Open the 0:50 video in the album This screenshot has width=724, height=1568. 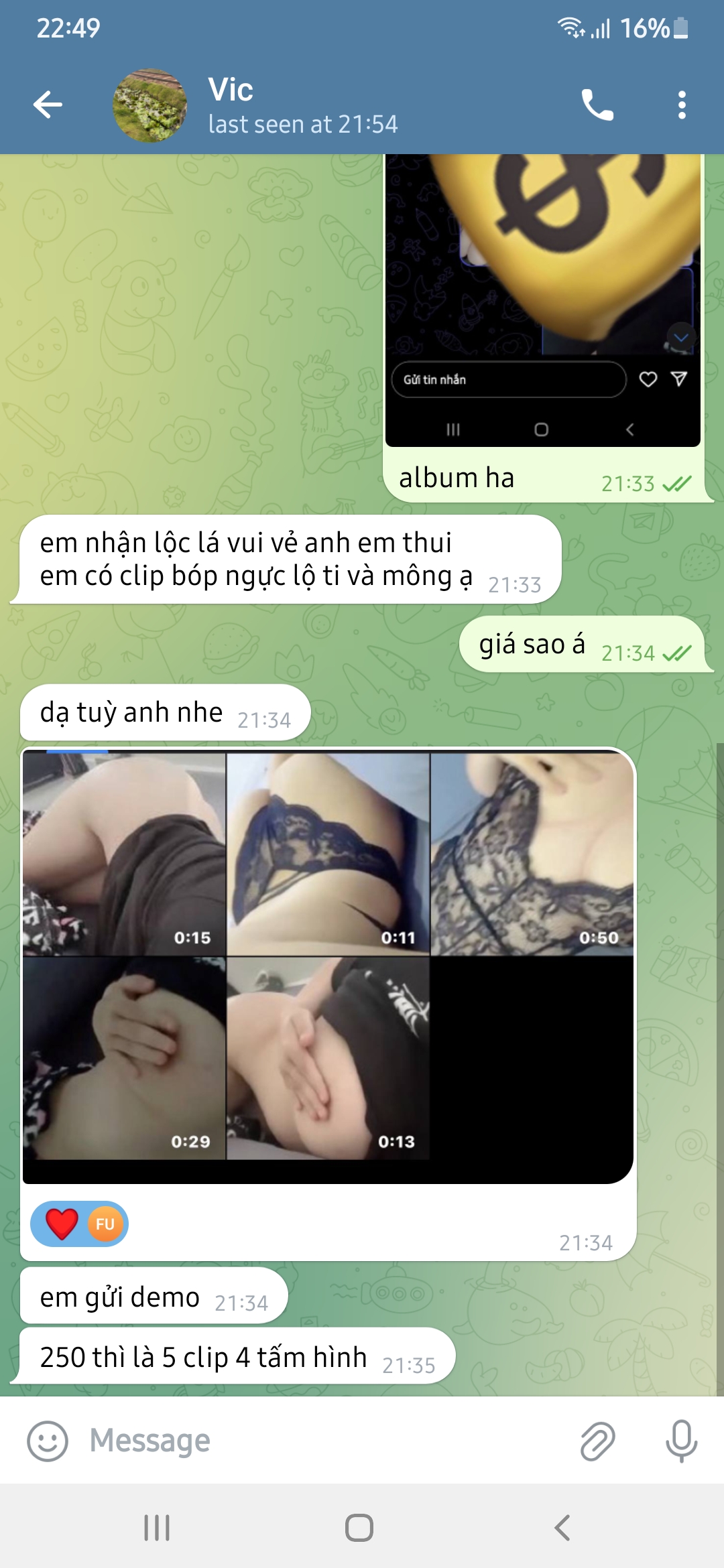(x=532, y=854)
